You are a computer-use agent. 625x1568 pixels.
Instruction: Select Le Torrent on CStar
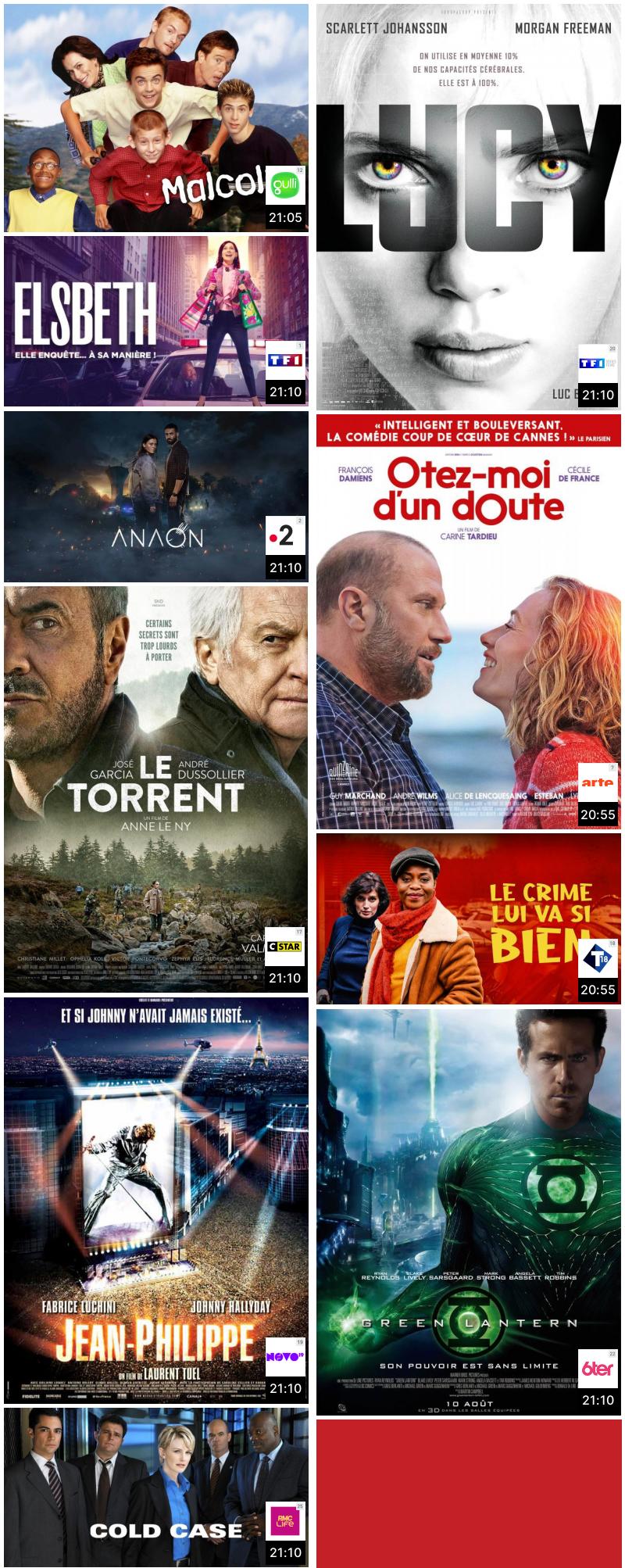tap(156, 789)
